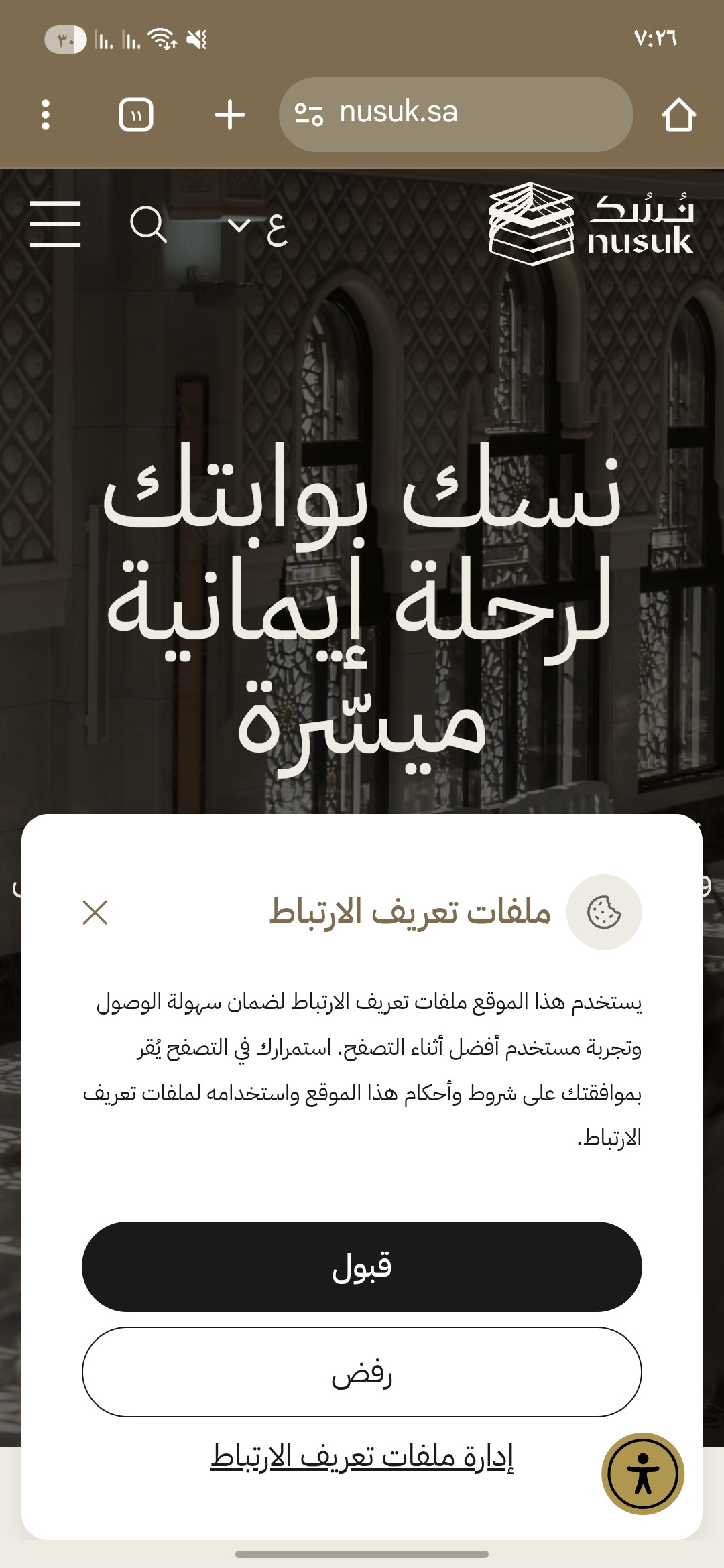Tap the nusuk.sa address bar
This screenshot has height=1568, width=724.
[x=456, y=114]
